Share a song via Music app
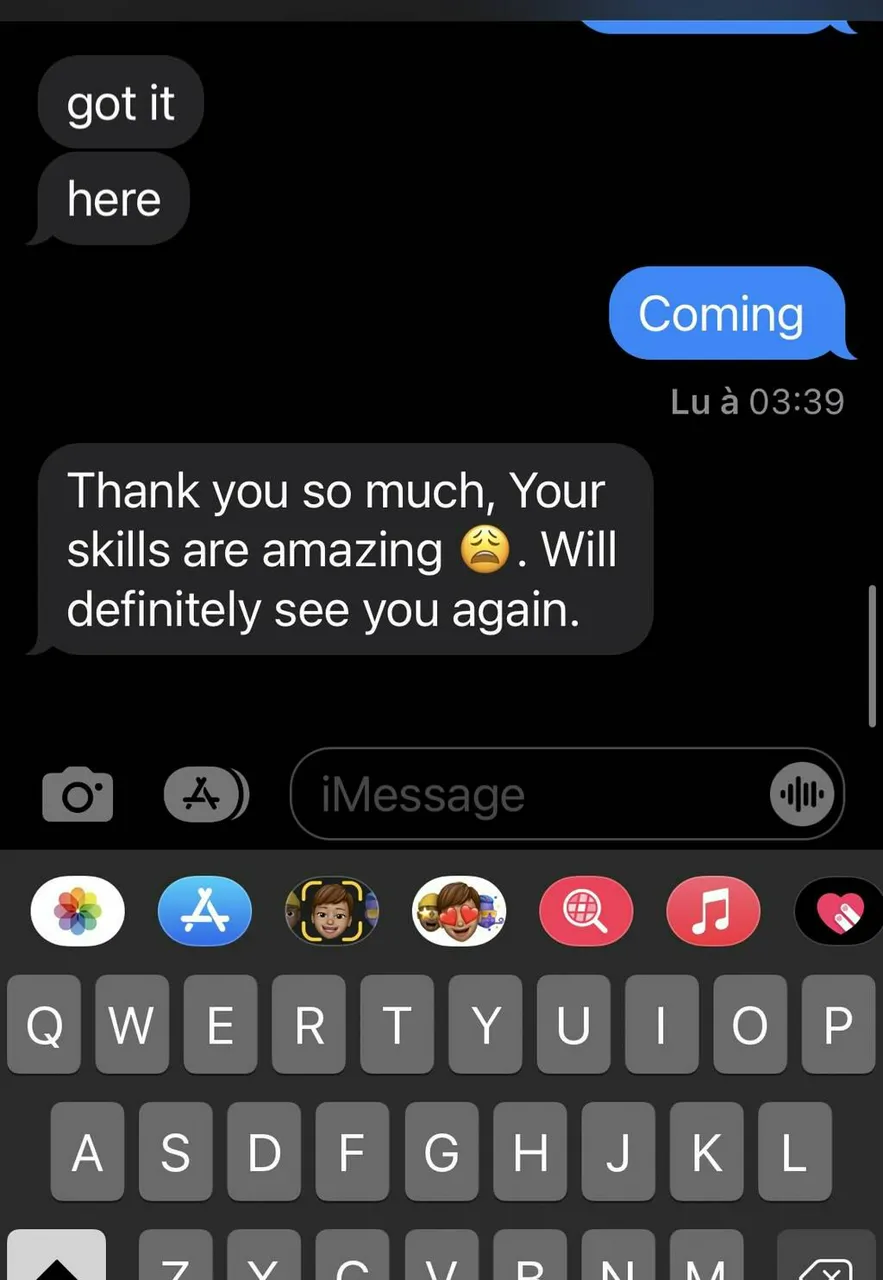Image resolution: width=883 pixels, height=1280 pixels. [713, 911]
